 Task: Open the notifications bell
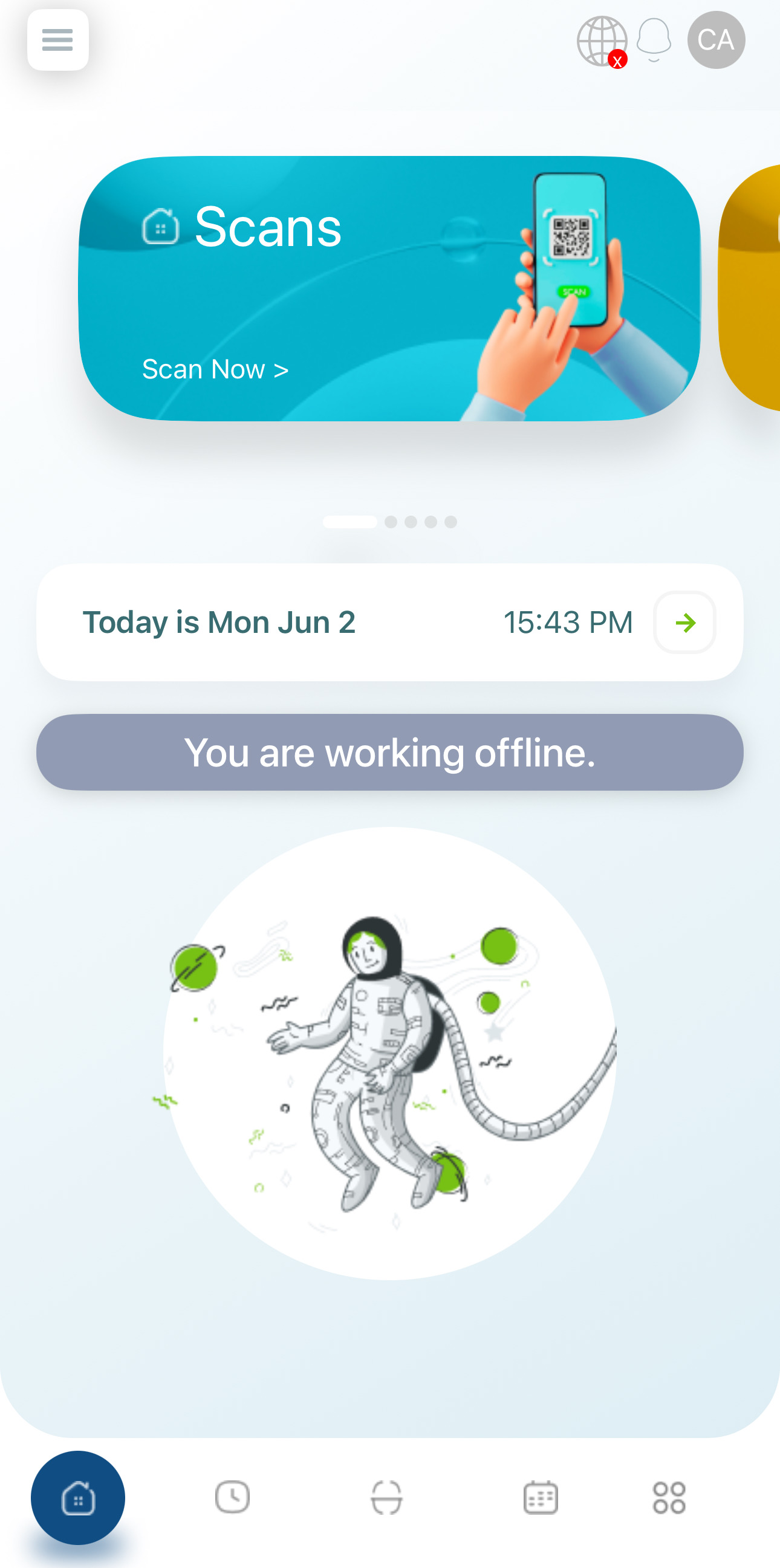(x=654, y=40)
